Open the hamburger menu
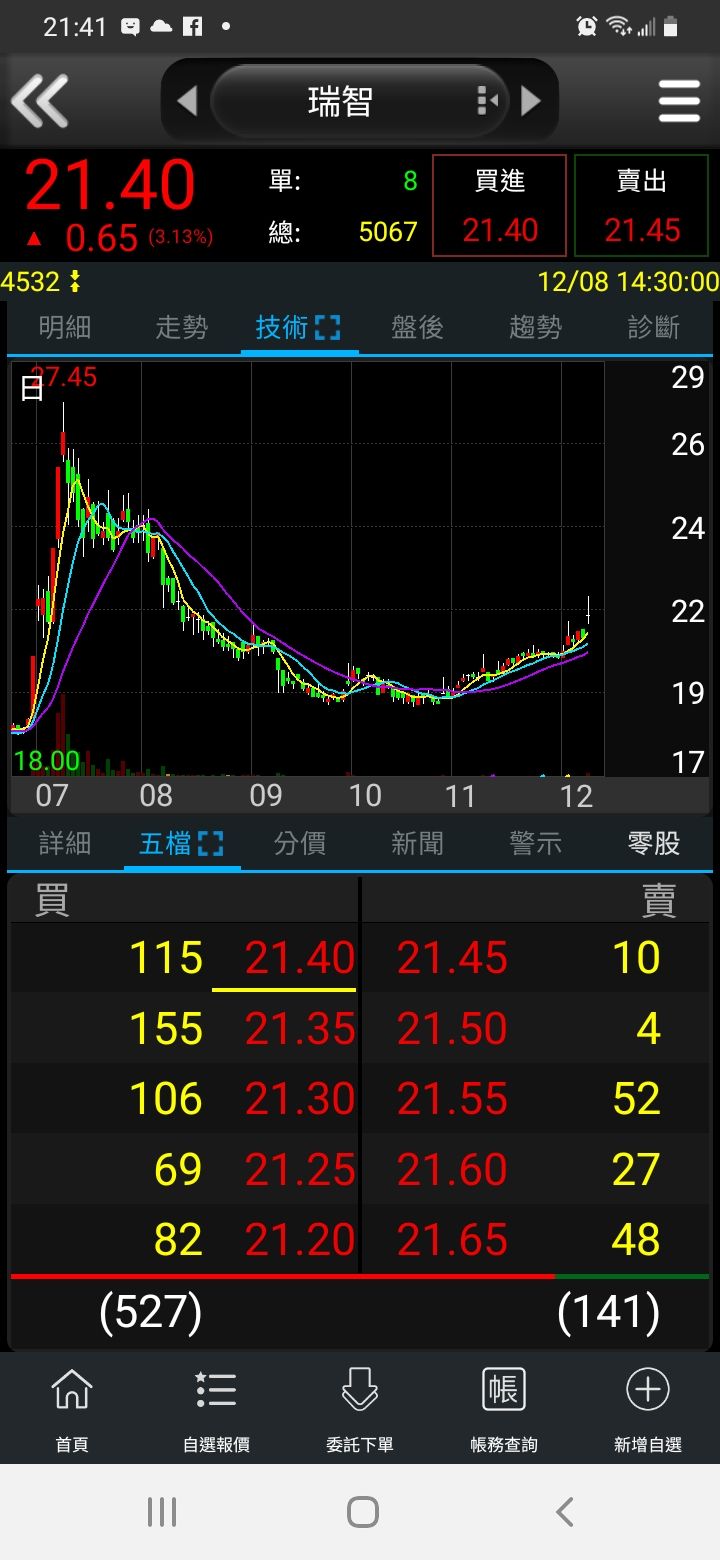The image size is (720, 1560). coord(679,101)
